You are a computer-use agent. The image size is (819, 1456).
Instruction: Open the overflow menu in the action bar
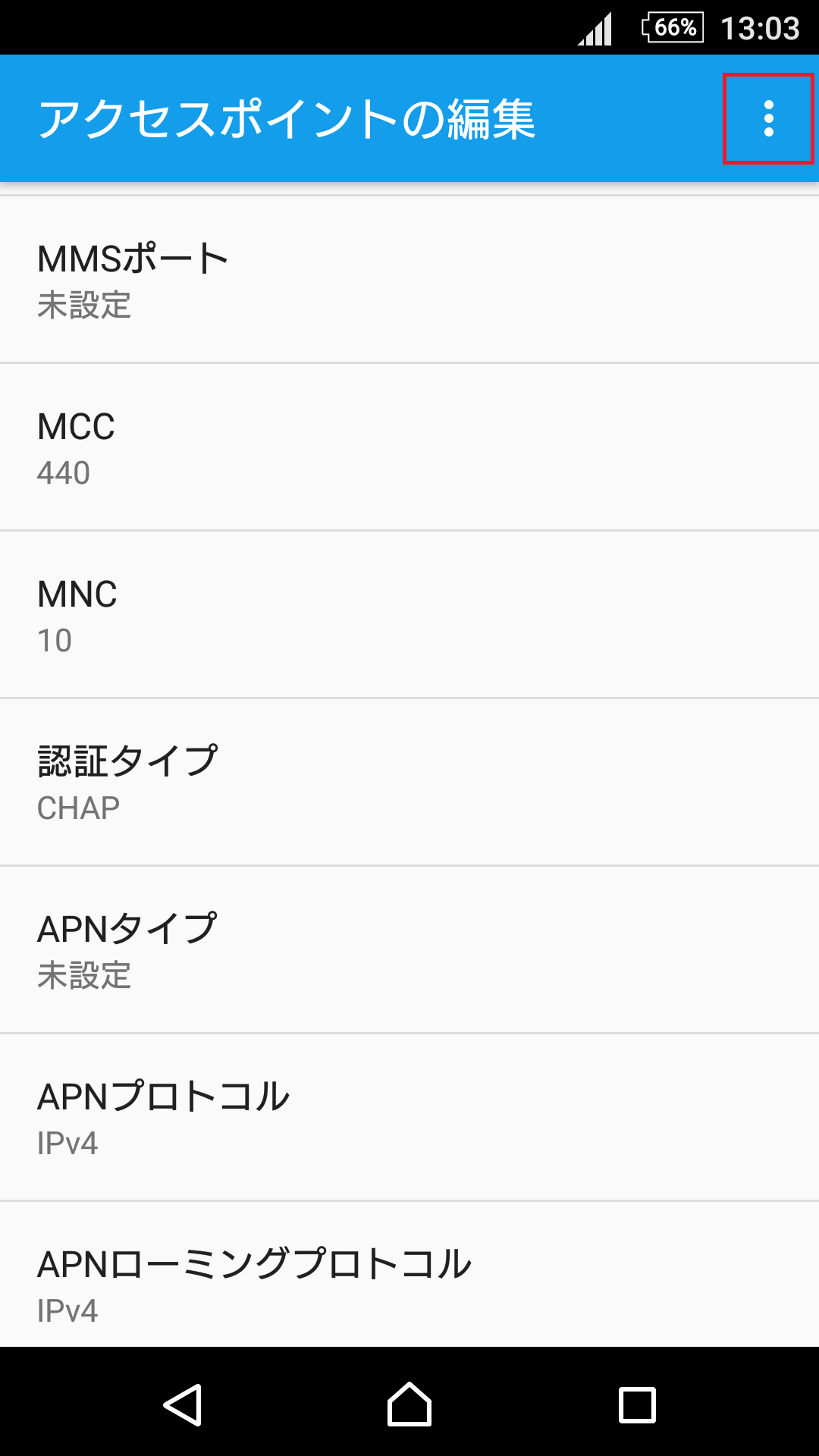coord(767,118)
